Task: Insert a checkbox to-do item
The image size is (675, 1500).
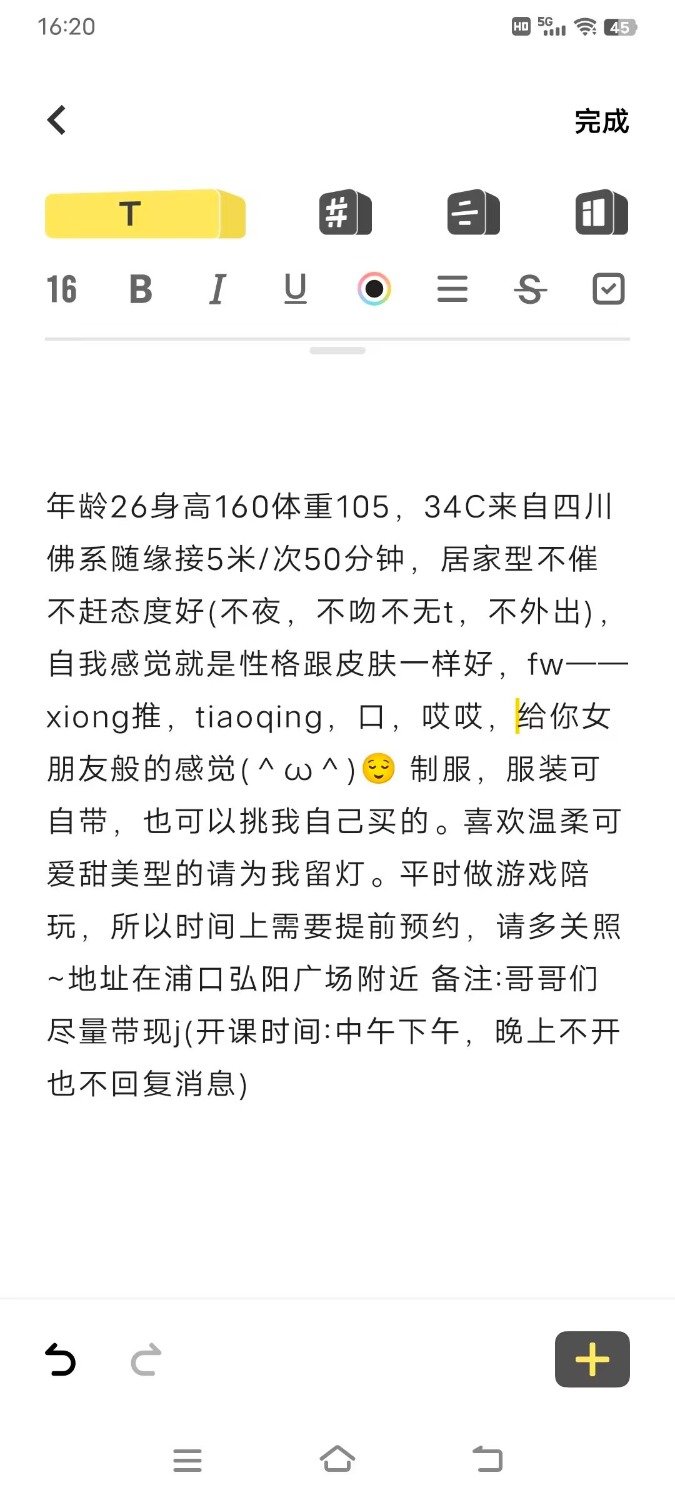Action: (x=608, y=290)
